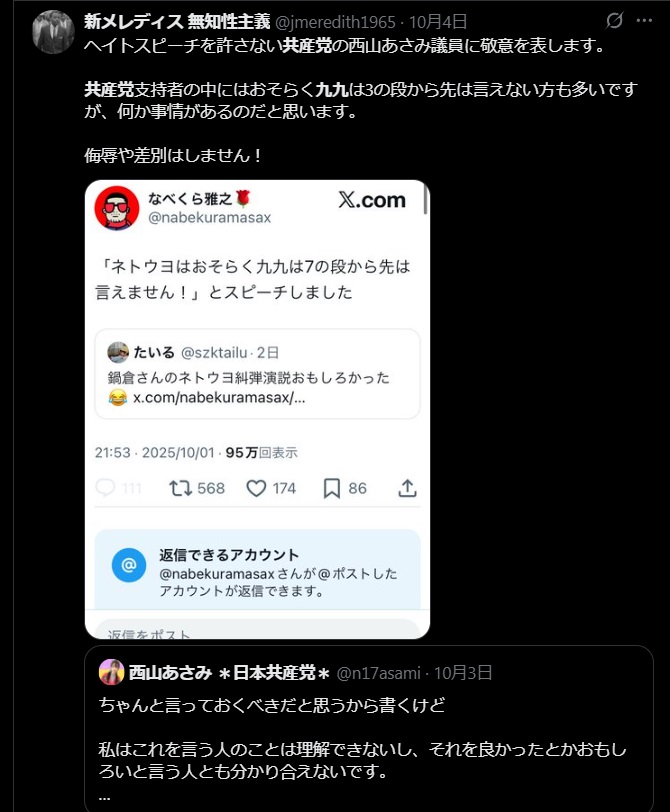Open 新メレディス 無知性主義 profile avatar
This screenshot has height=812, width=670.
click(53, 32)
